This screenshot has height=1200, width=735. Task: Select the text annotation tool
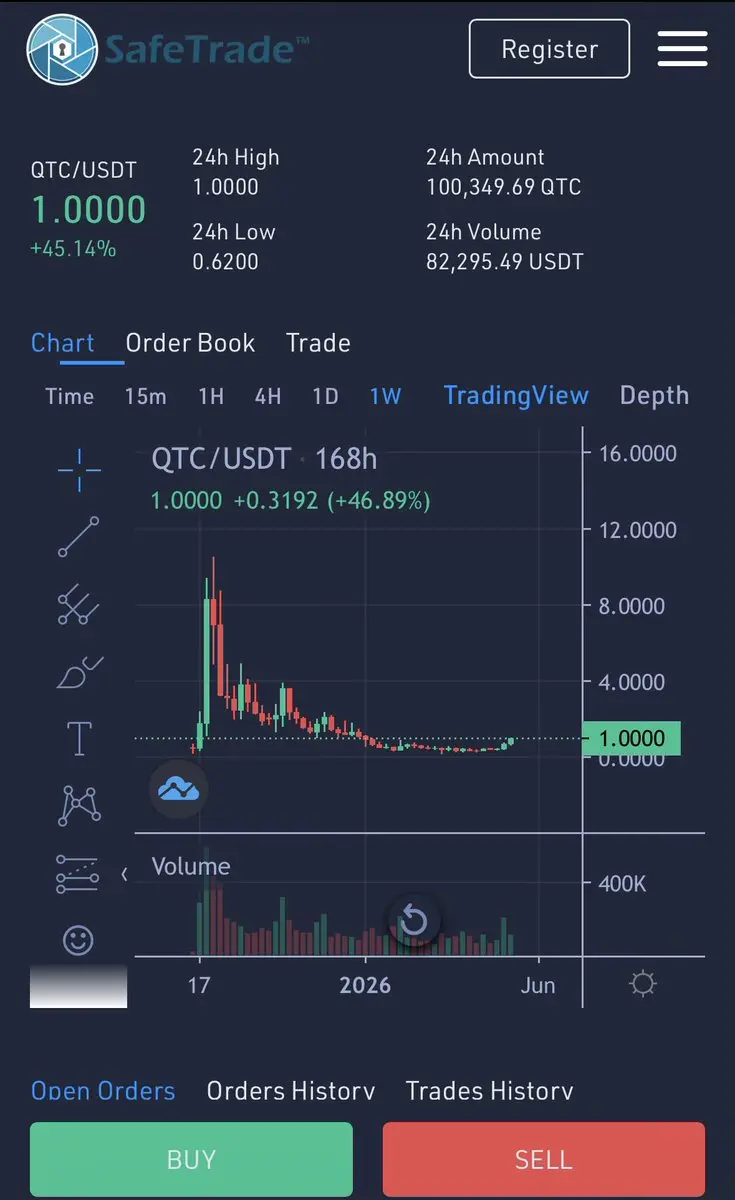pyautogui.click(x=79, y=738)
